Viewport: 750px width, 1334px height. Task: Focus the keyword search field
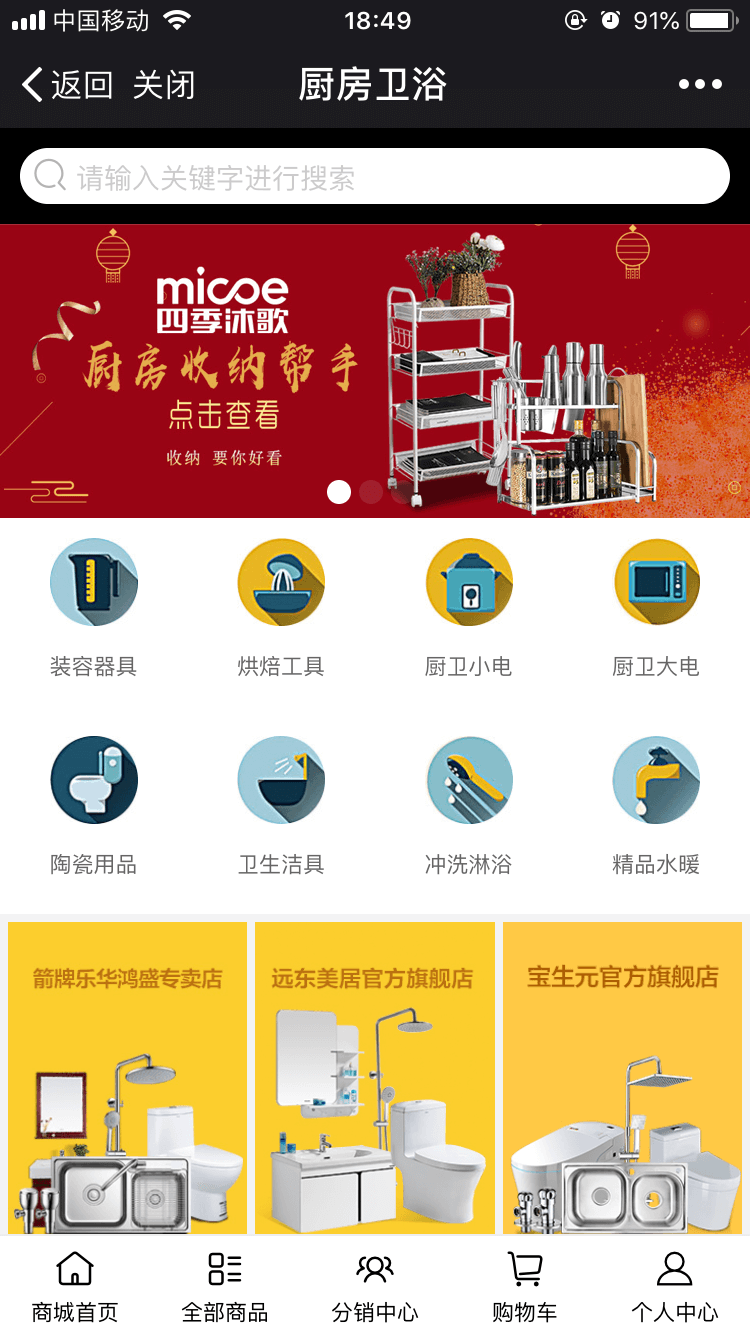point(375,177)
